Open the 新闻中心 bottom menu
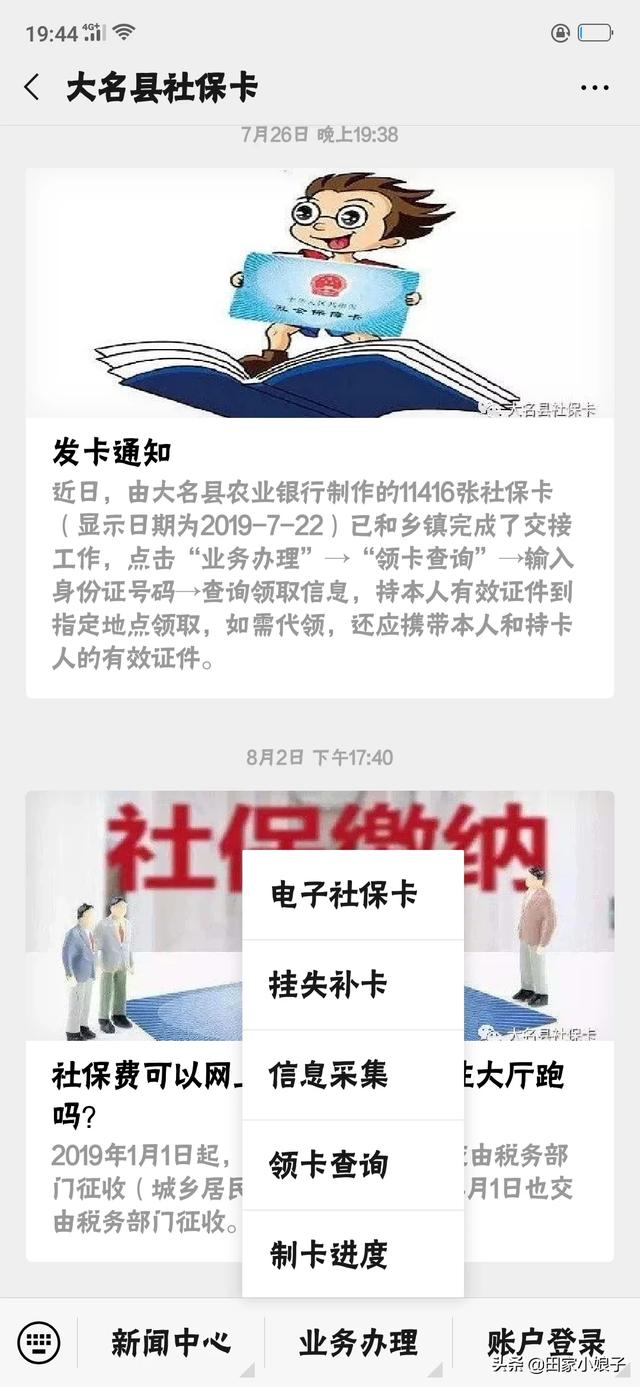The height and width of the screenshot is (1387, 640). pos(171,1342)
